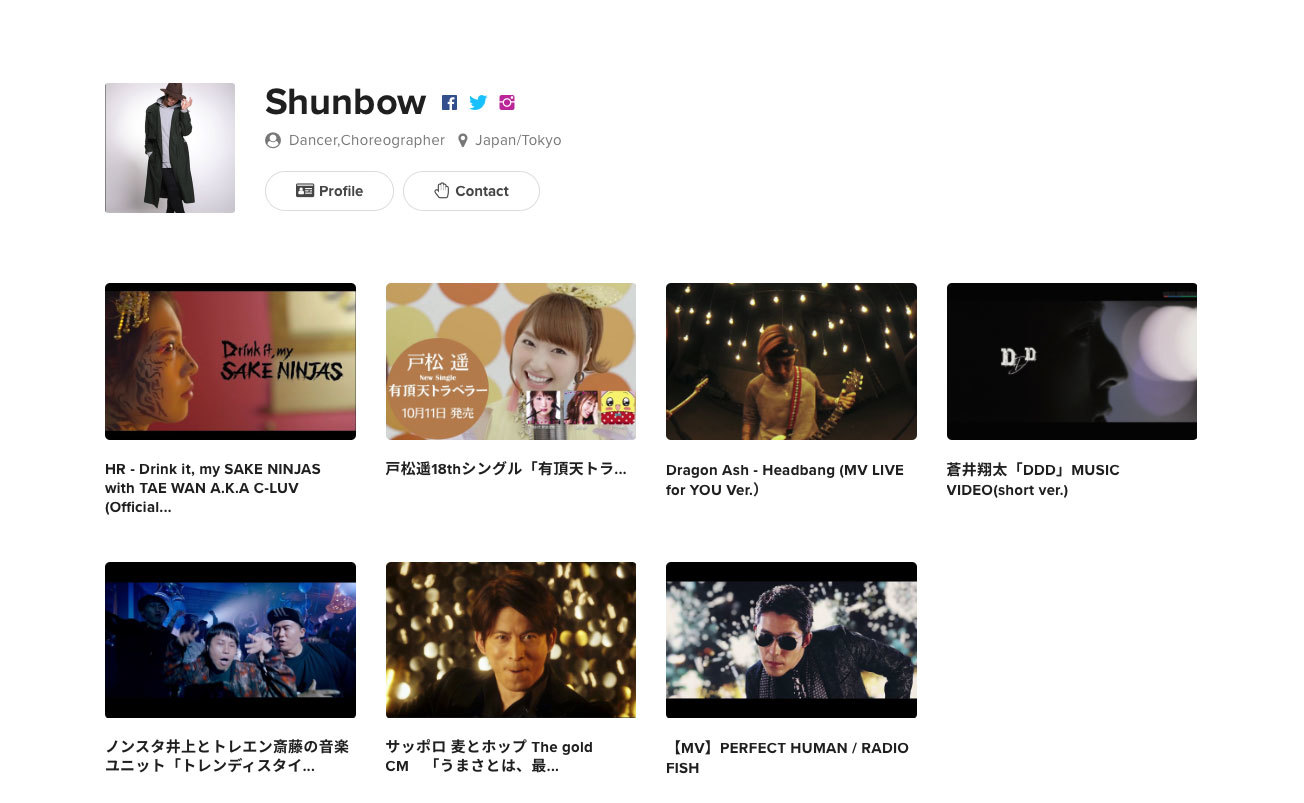The image size is (1304, 803).
Task: Tap Shunbow's profile photo
Action: [x=170, y=148]
